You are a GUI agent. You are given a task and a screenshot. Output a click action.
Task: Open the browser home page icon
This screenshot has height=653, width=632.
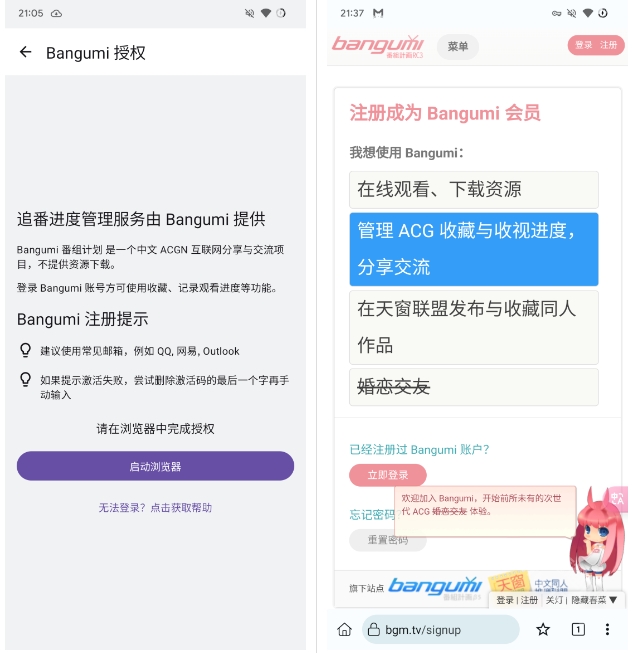345,630
